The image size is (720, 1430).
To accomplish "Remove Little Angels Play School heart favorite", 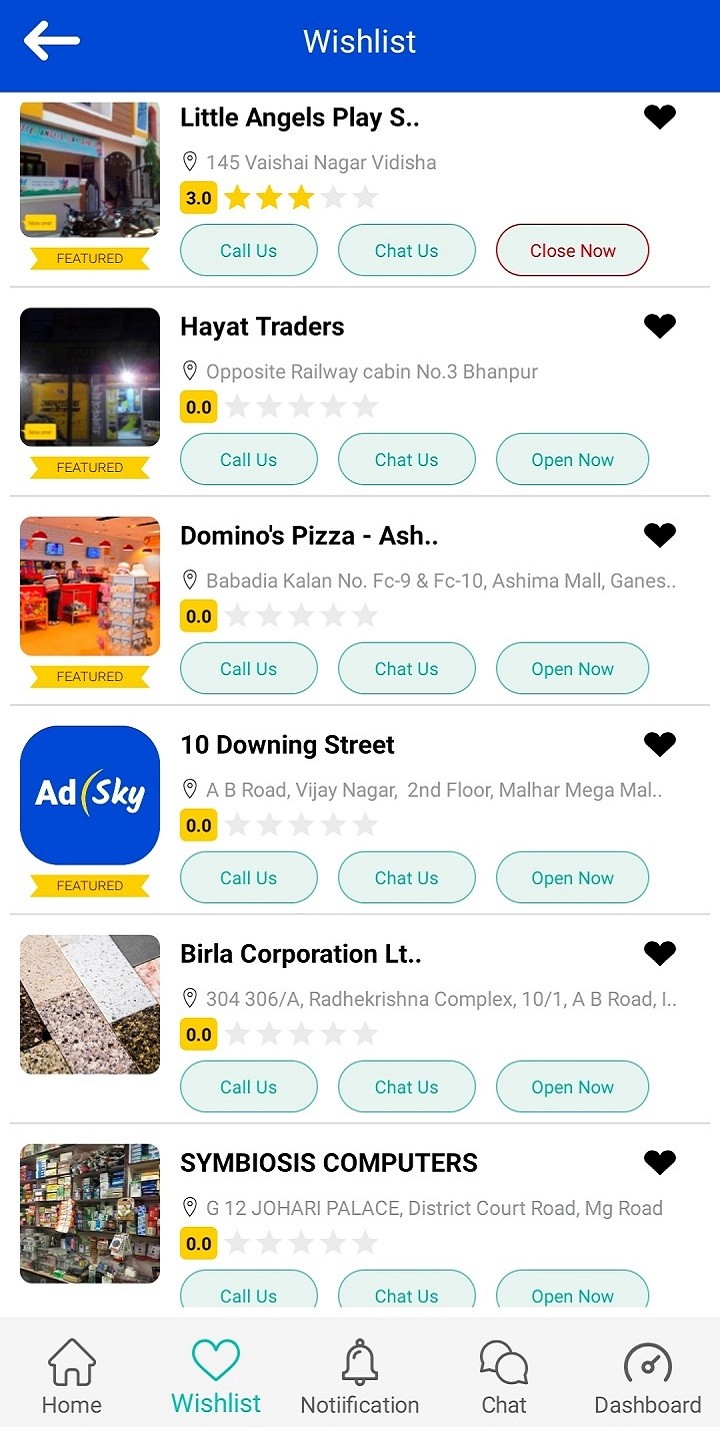I will coord(660,117).
